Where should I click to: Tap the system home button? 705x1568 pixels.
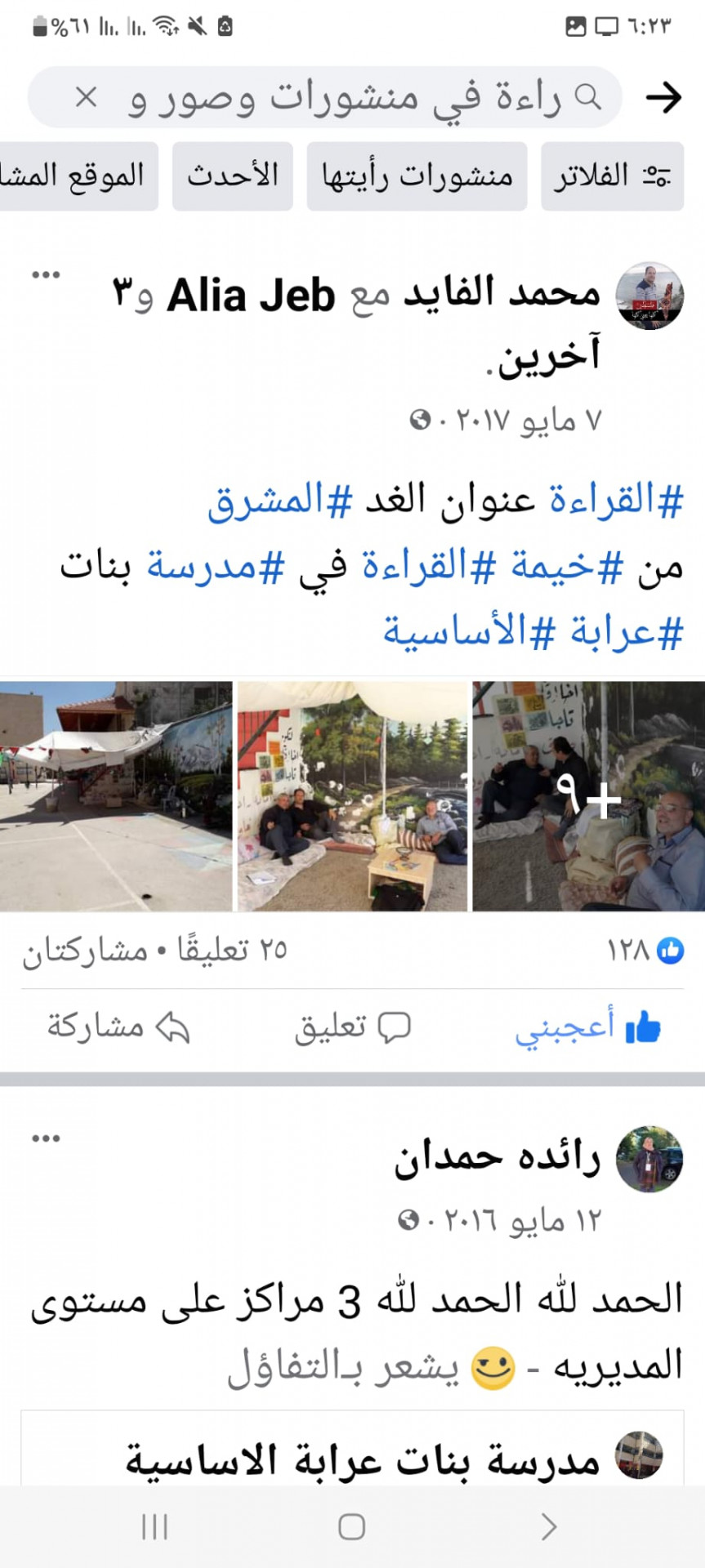coord(351,1526)
